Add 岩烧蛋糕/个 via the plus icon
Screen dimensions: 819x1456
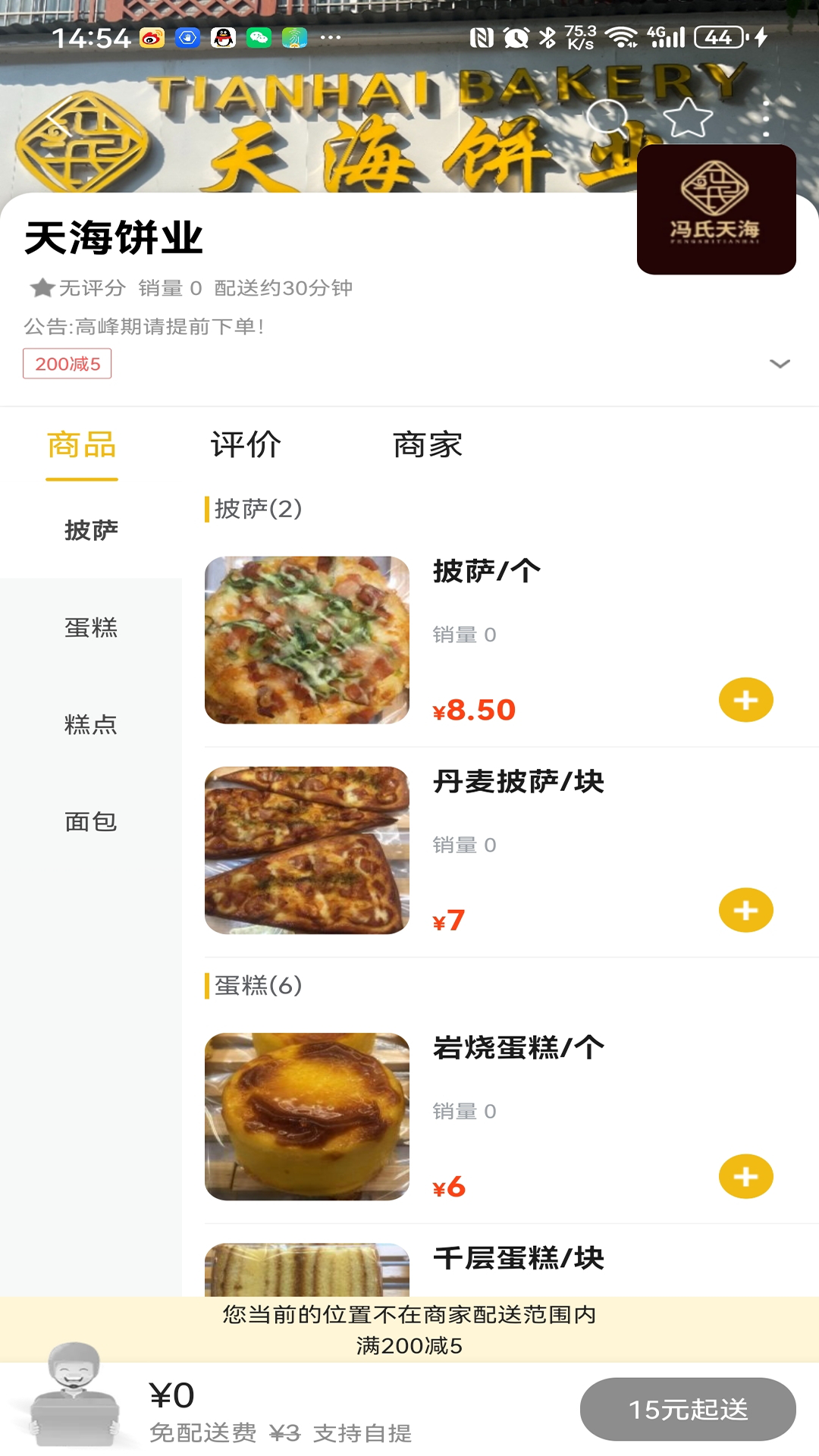coord(746,1176)
